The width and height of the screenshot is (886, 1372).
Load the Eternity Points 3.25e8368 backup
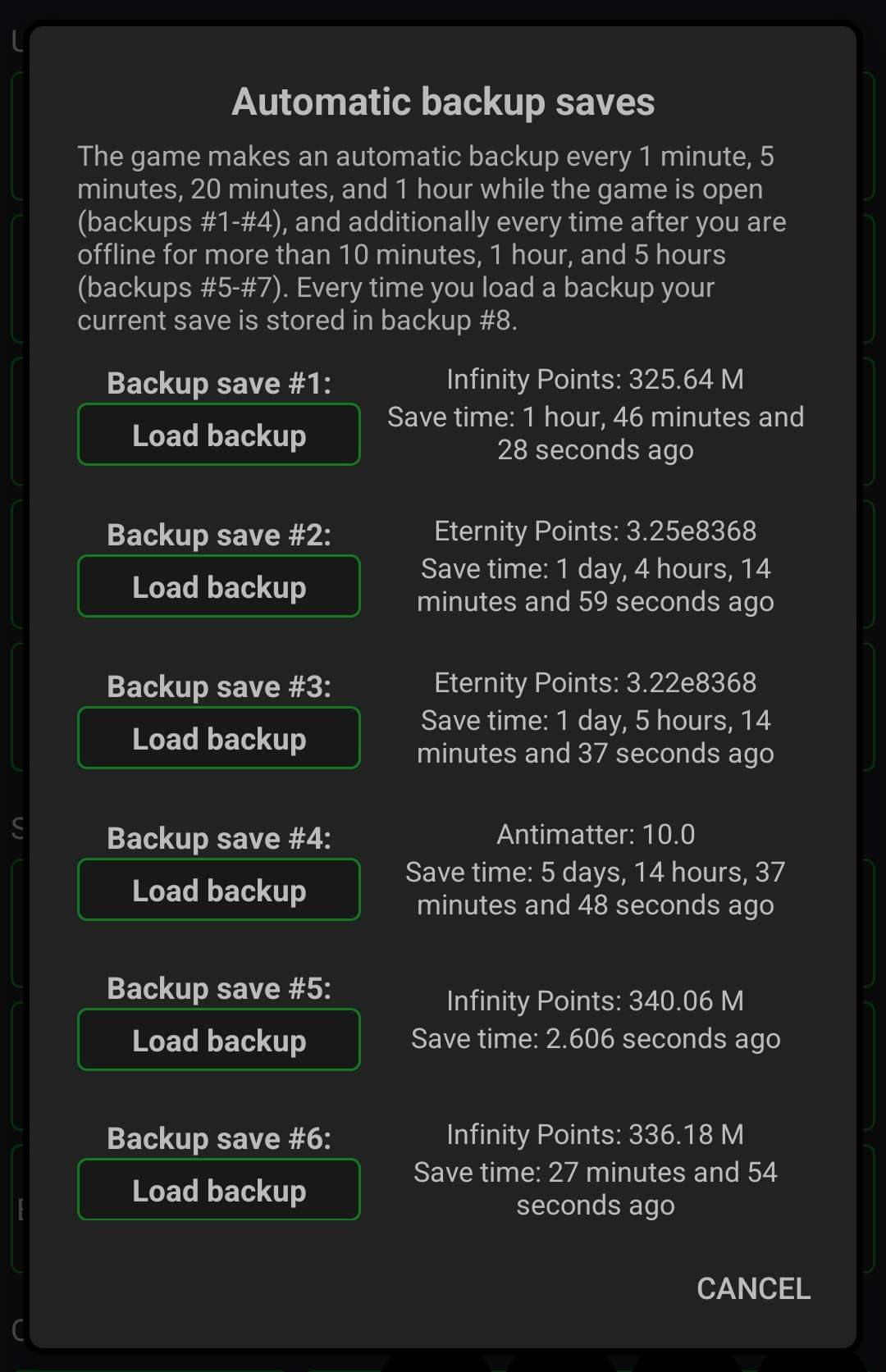pos(218,586)
